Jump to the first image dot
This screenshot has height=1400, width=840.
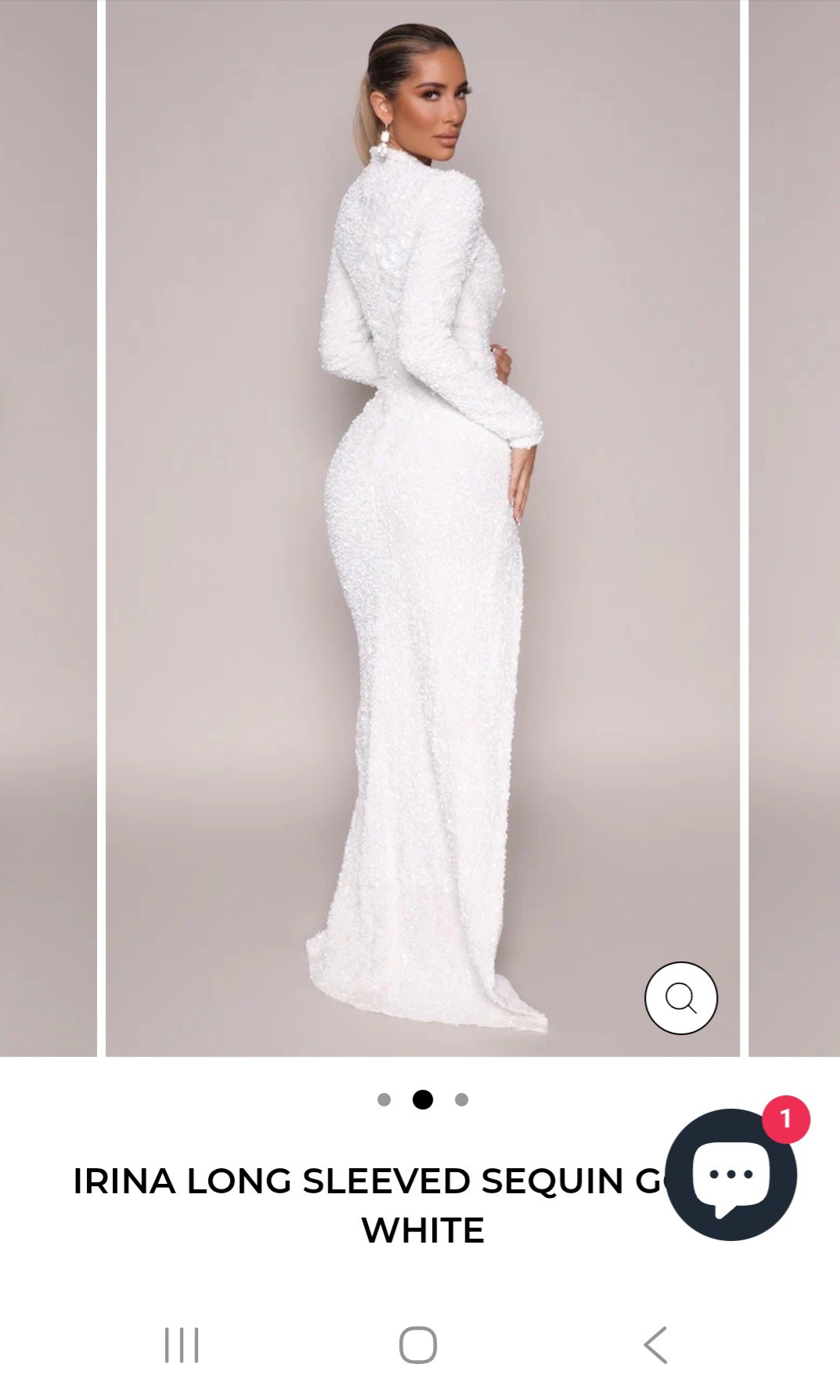coord(384,1099)
